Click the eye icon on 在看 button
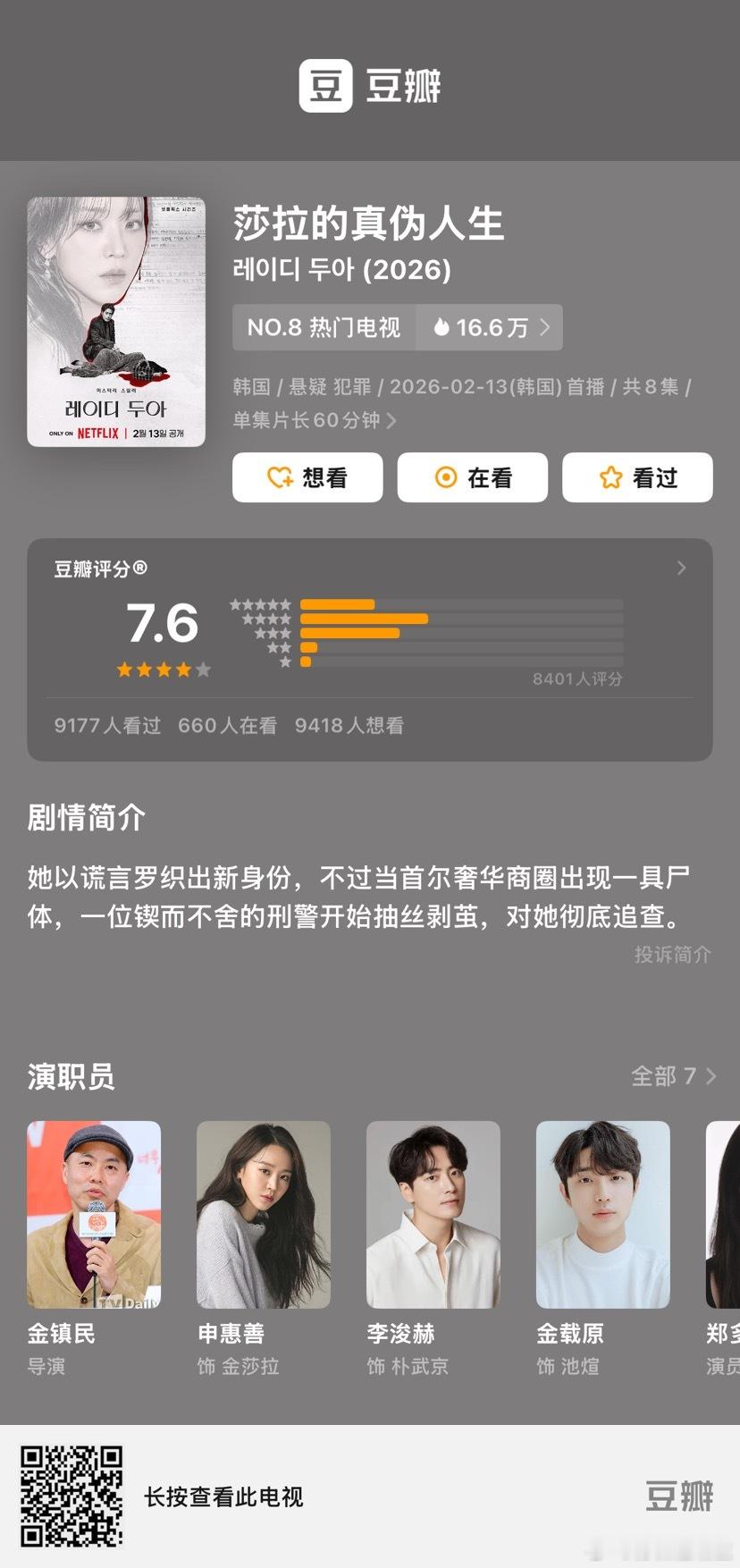Viewport: 740px width, 1568px height. pos(444,477)
